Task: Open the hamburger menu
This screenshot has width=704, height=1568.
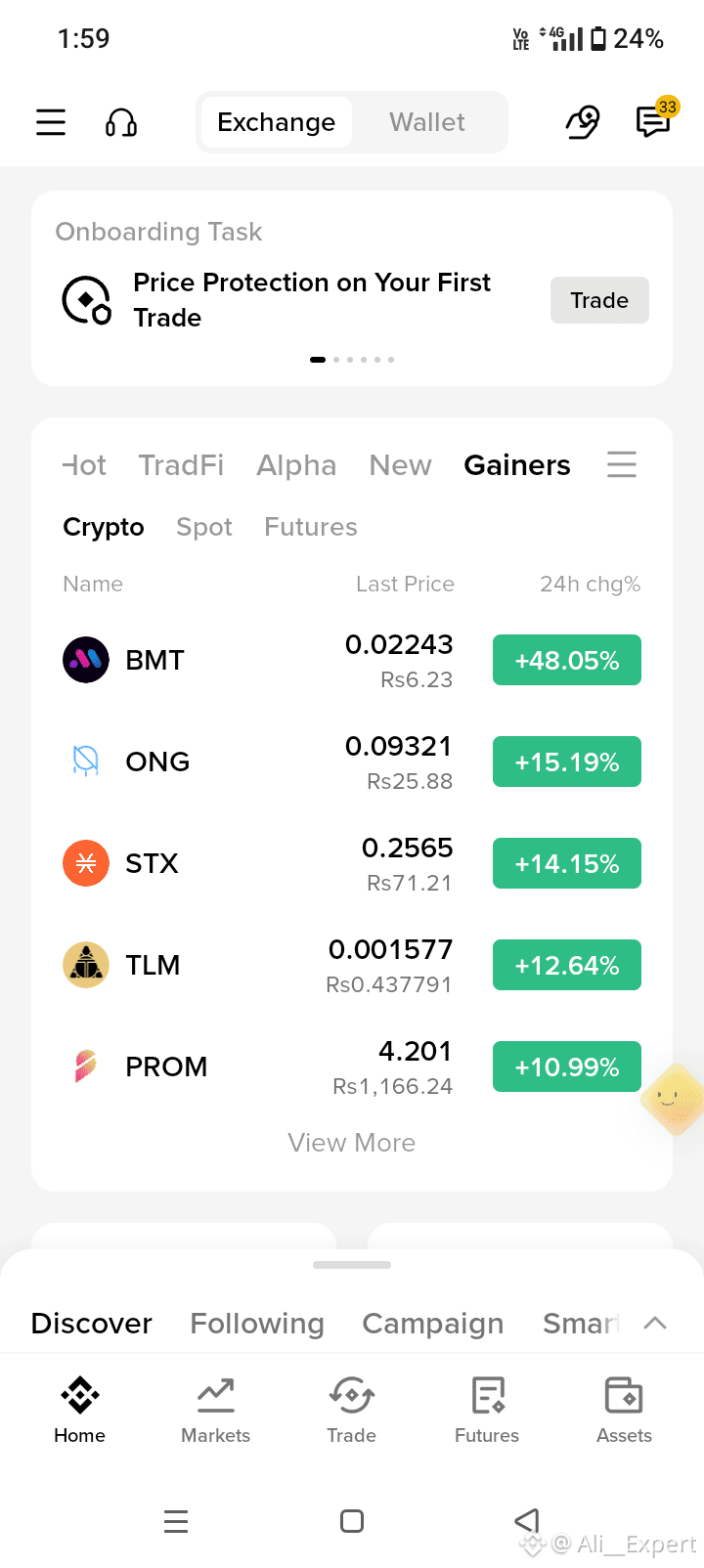Action: coord(51,122)
